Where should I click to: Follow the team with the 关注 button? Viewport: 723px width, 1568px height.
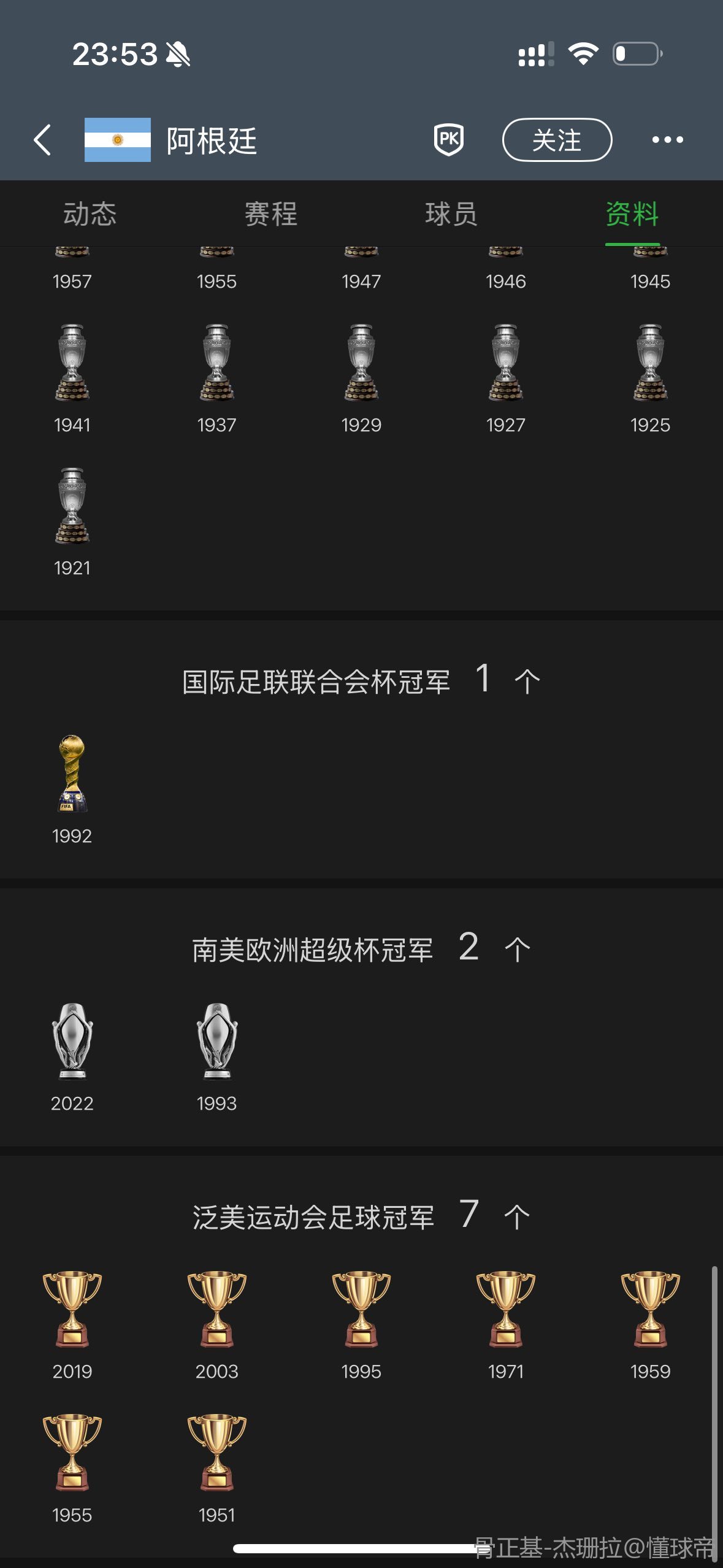(x=557, y=140)
